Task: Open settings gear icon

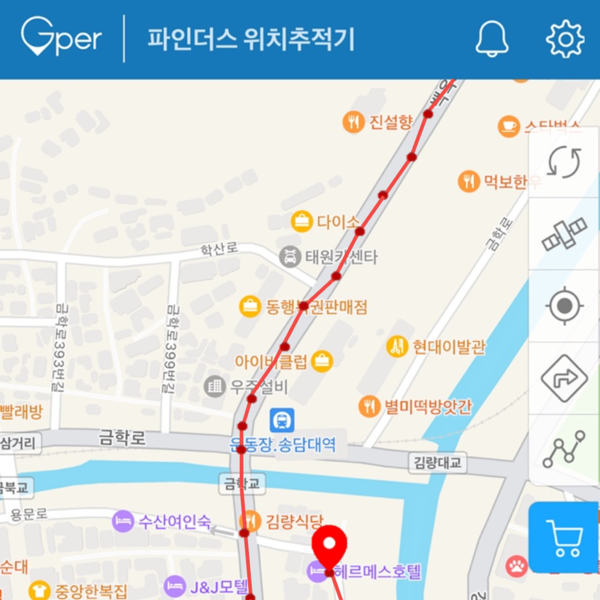Action: [565, 39]
